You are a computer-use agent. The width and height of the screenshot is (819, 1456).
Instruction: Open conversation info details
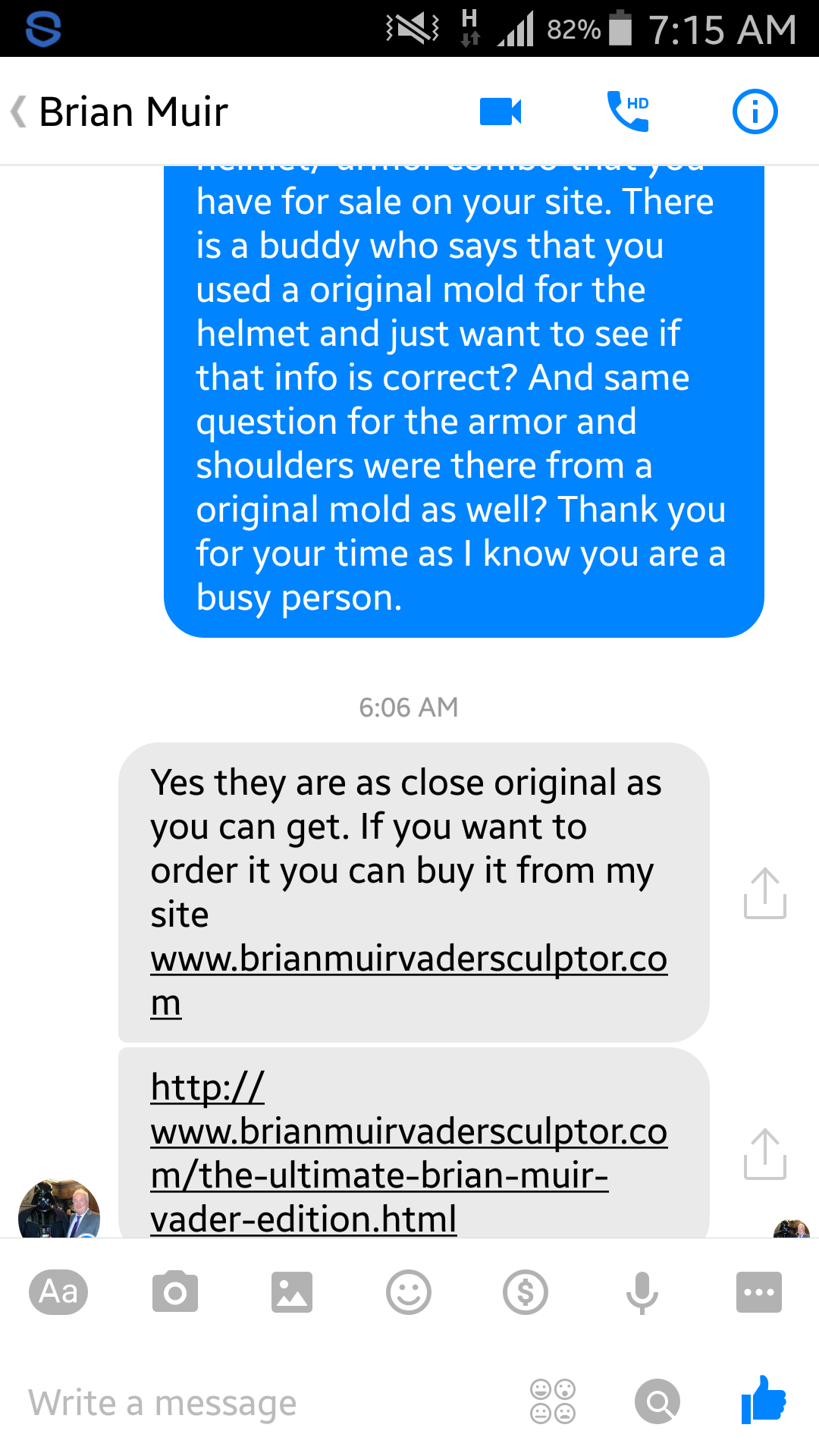pyautogui.click(x=755, y=111)
